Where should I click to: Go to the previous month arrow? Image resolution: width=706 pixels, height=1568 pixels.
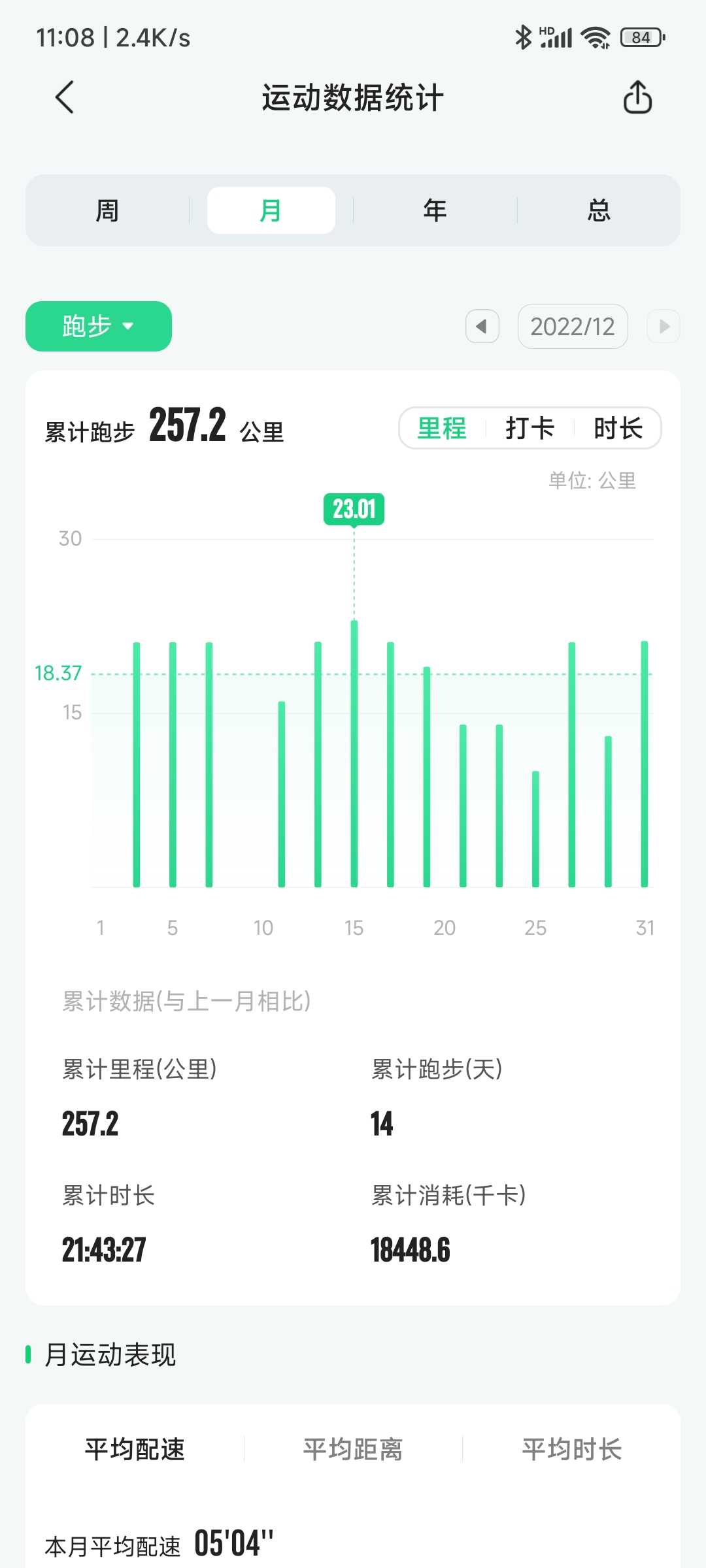(482, 326)
